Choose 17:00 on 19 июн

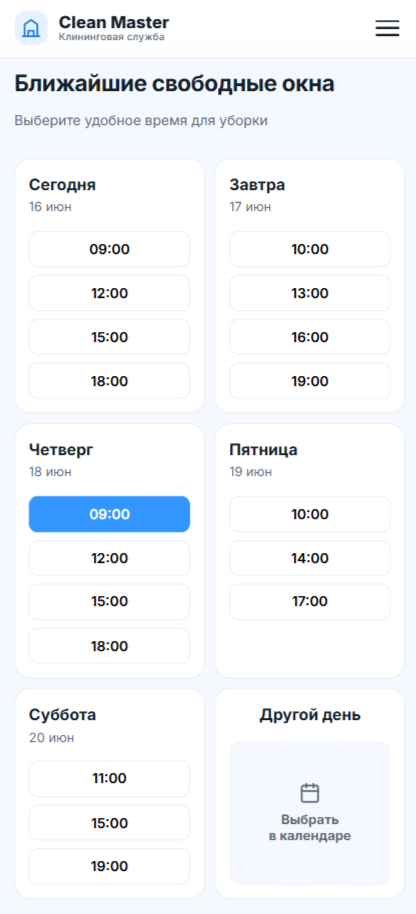(x=310, y=602)
